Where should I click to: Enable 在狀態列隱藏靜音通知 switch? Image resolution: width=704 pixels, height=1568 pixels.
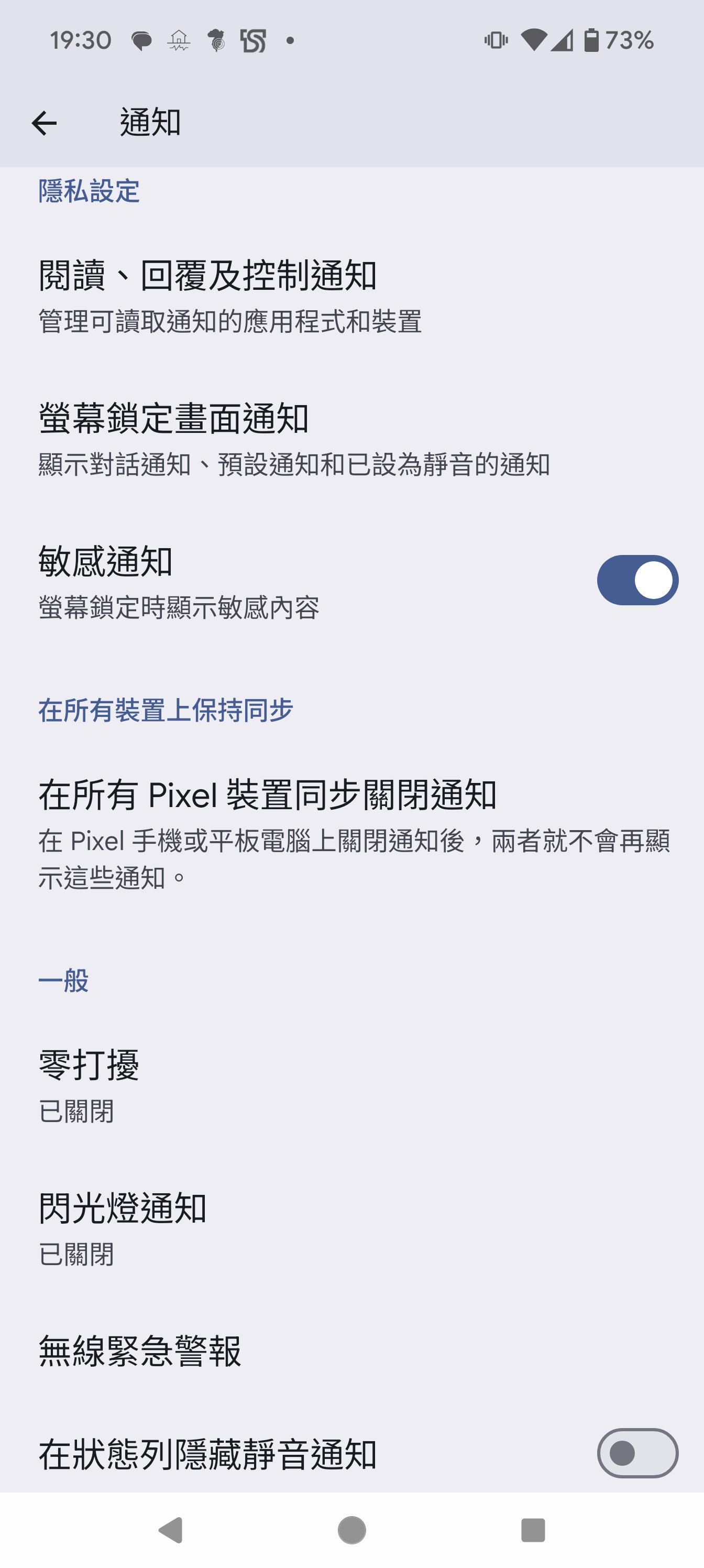tap(637, 1453)
